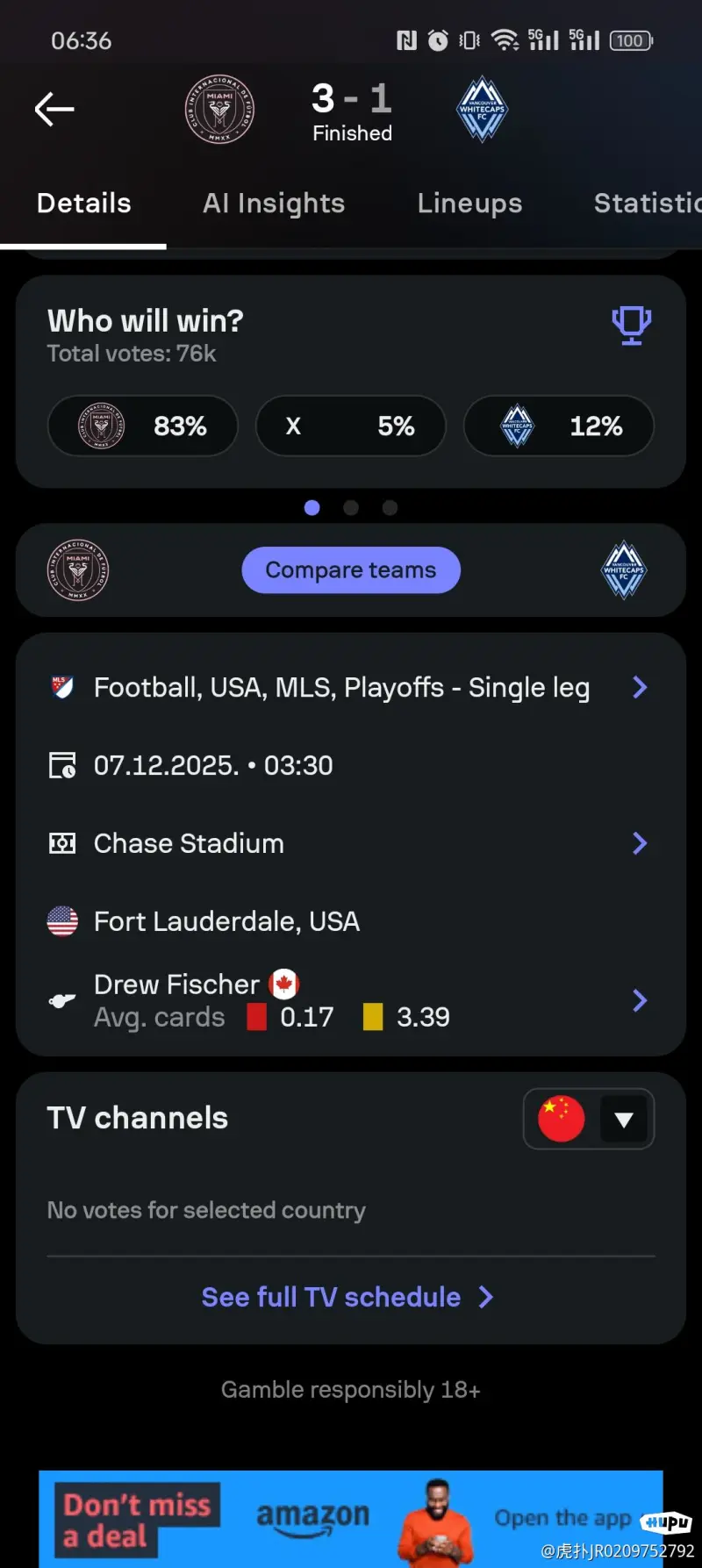Vote for Vancouver Whitecaps at 12%
The height and width of the screenshot is (1568, 702).
point(559,426)
